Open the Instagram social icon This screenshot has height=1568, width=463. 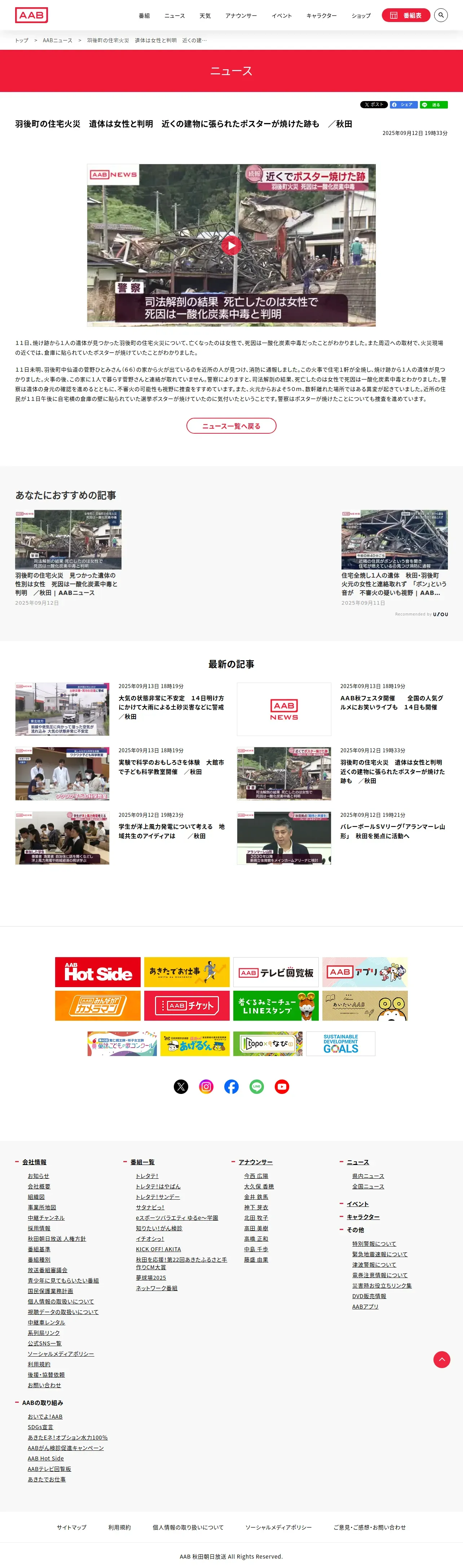[x=206, y=1086]
